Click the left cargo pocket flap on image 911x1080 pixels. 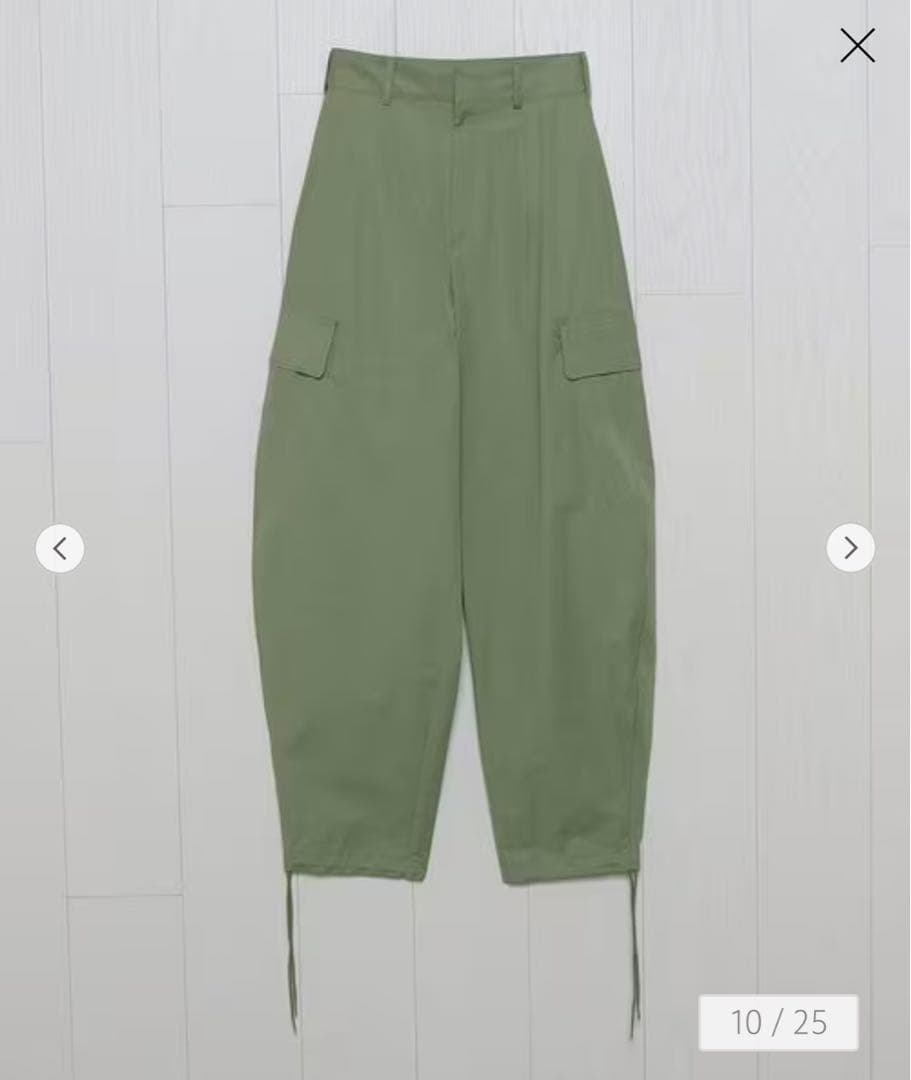click(310, 345)
